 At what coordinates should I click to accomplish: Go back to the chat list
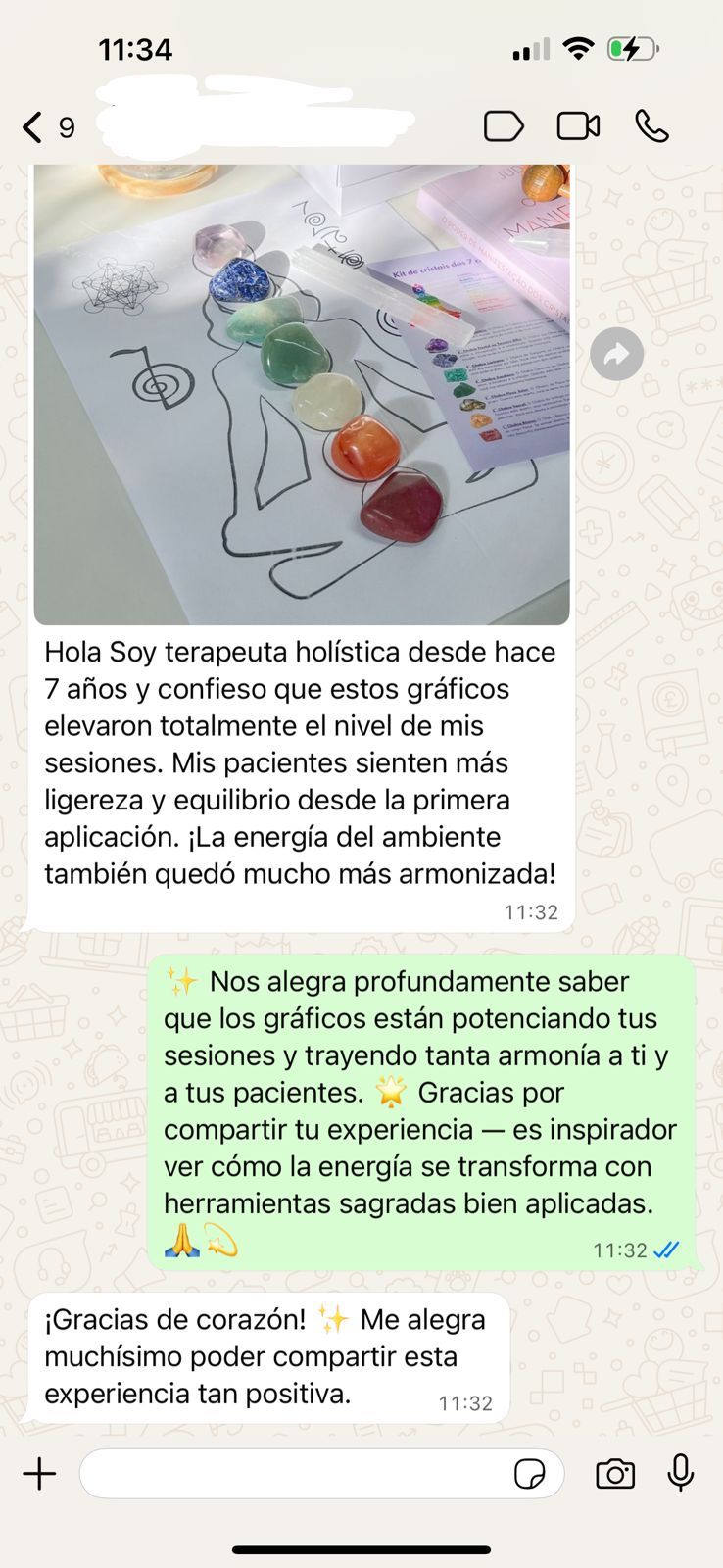tap(34, 127)
